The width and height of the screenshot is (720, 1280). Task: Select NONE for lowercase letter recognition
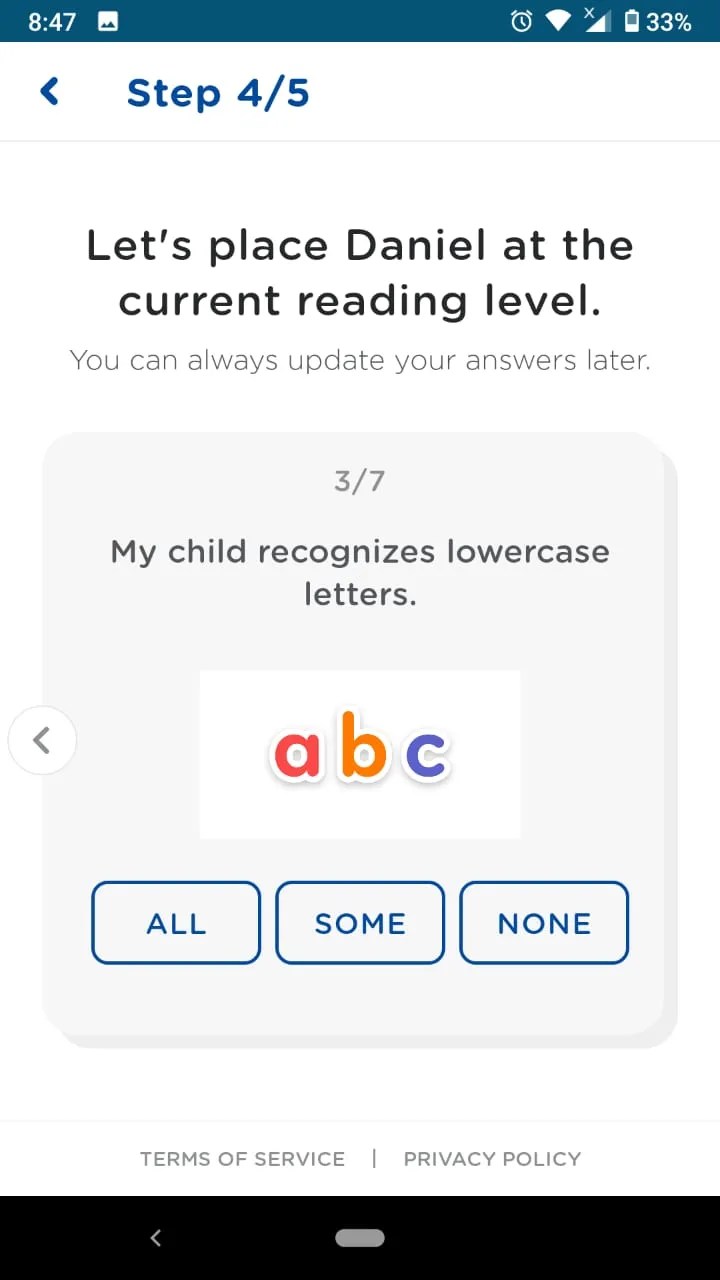click(544, 922)
